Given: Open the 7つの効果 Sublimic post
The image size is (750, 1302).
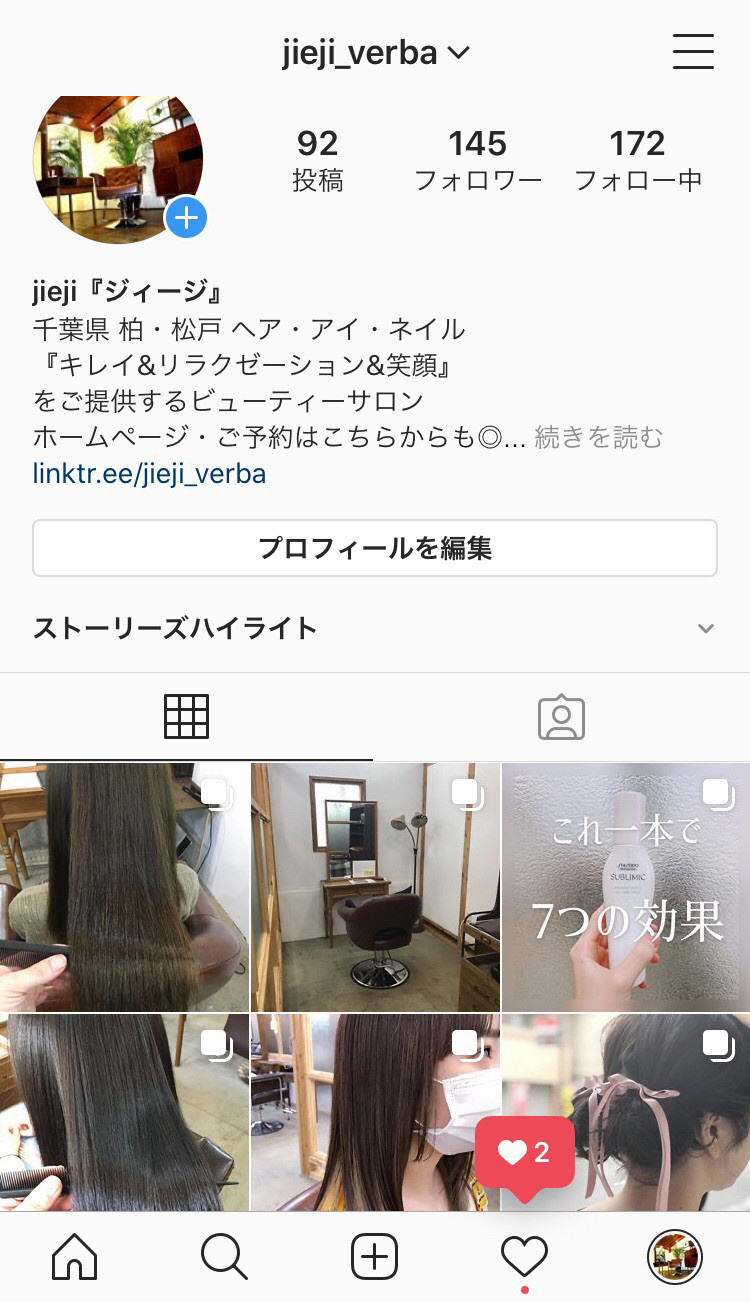Looking at the screenshot, I should [x=626, y=887].
